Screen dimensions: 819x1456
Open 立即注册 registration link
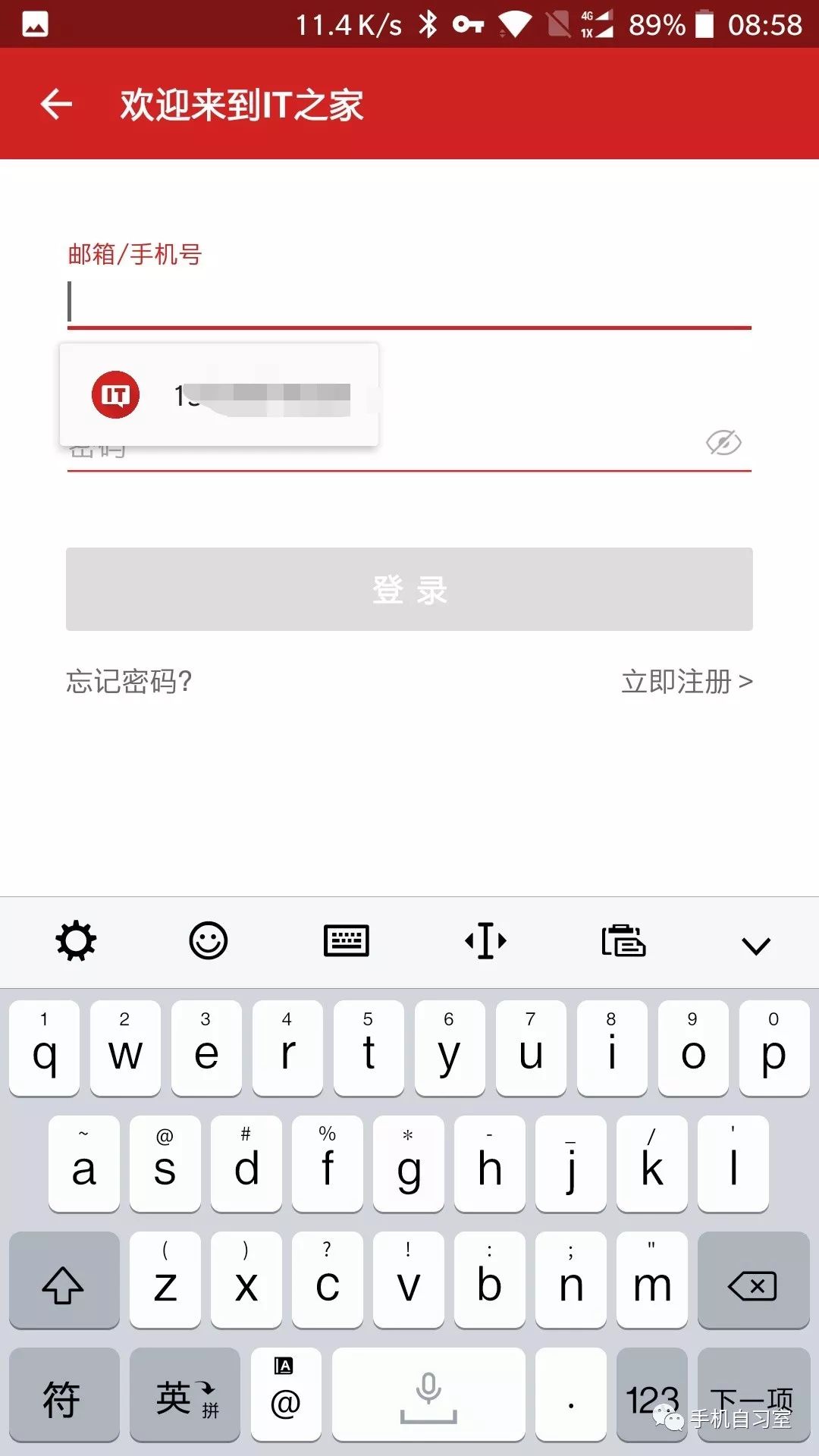point(685,682)
